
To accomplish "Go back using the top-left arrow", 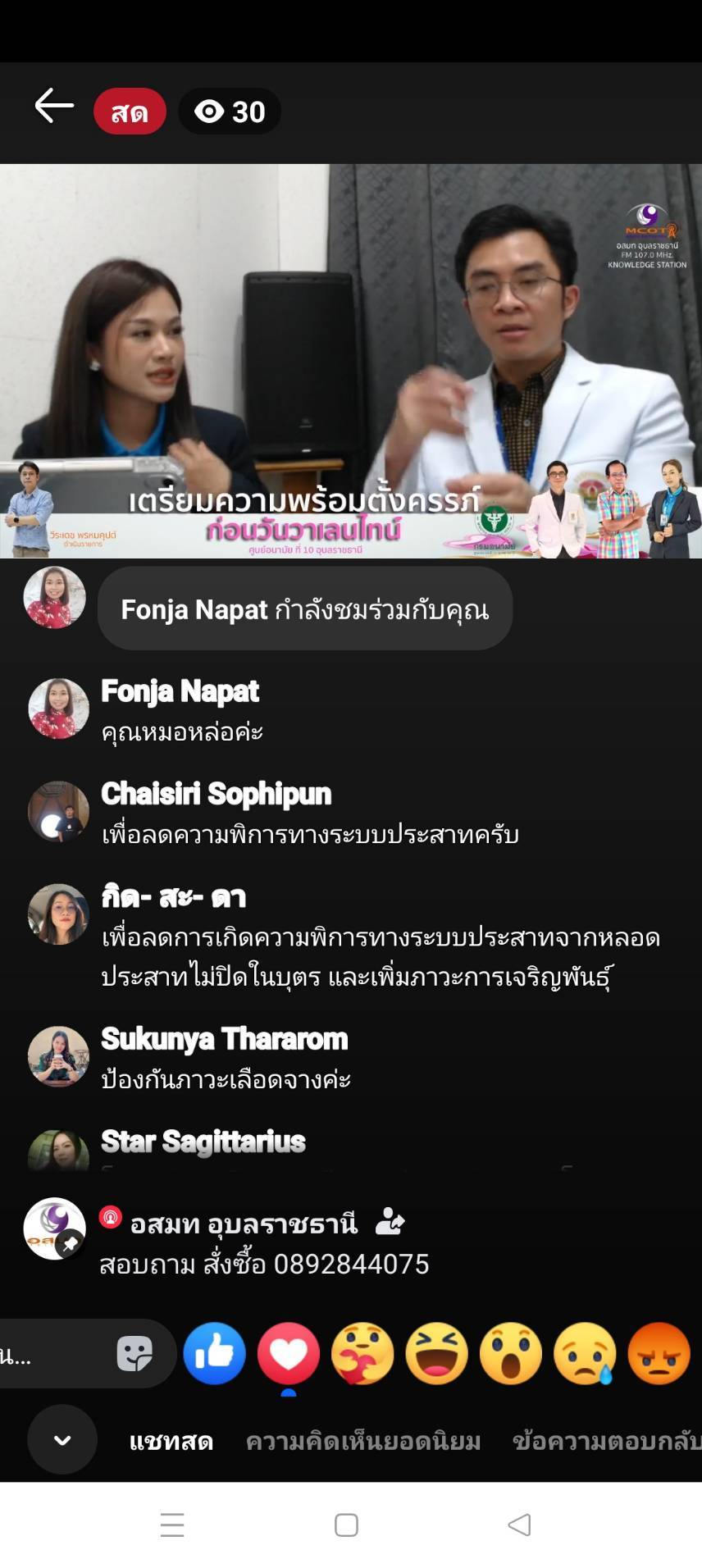I will (x=54, y=107).
